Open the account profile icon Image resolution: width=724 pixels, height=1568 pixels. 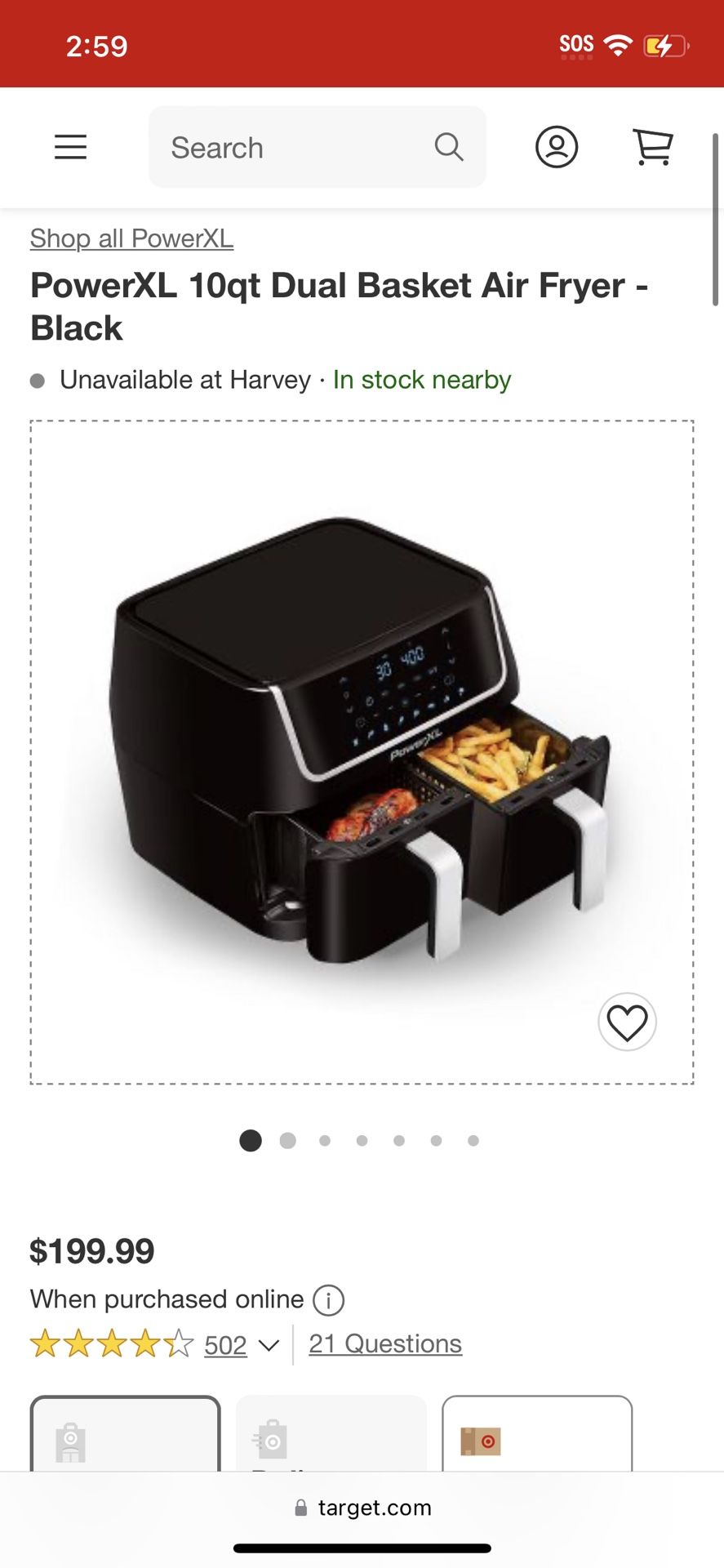557,147
